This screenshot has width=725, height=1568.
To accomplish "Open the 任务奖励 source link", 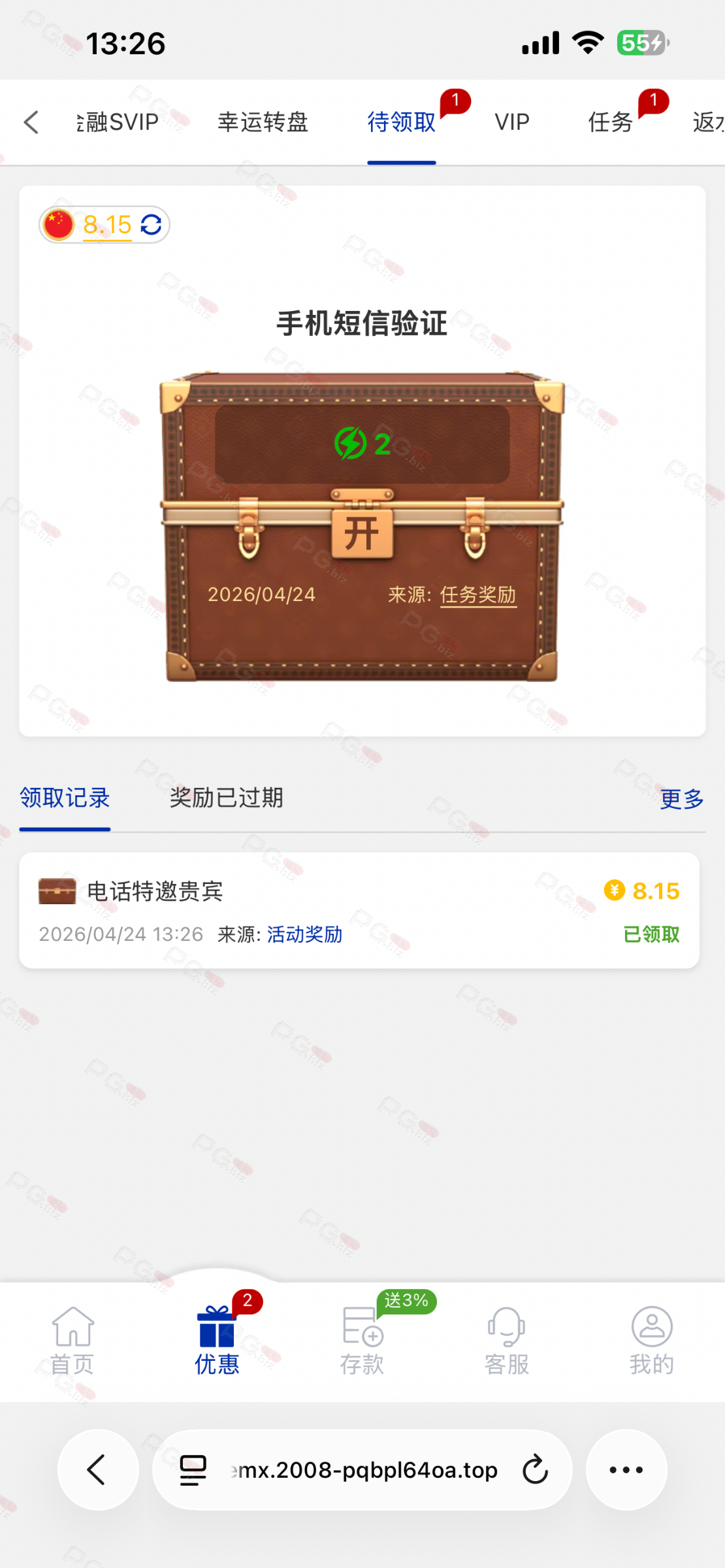I will tap(478, 595).
